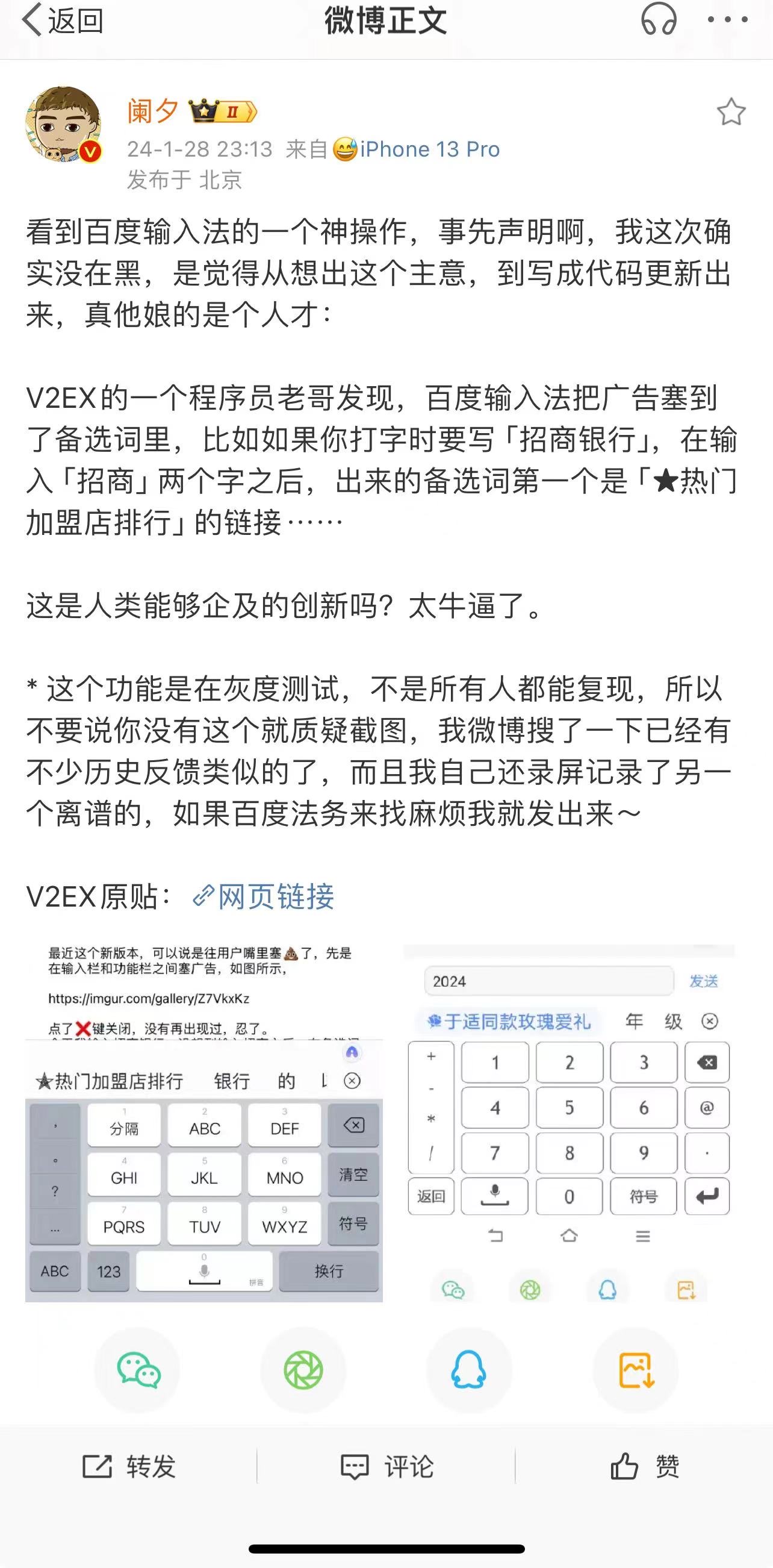The width and height of the screenshot is (773, 1568).
Task: Share to WeChat with the large icon
Action: pos(138,1370)
